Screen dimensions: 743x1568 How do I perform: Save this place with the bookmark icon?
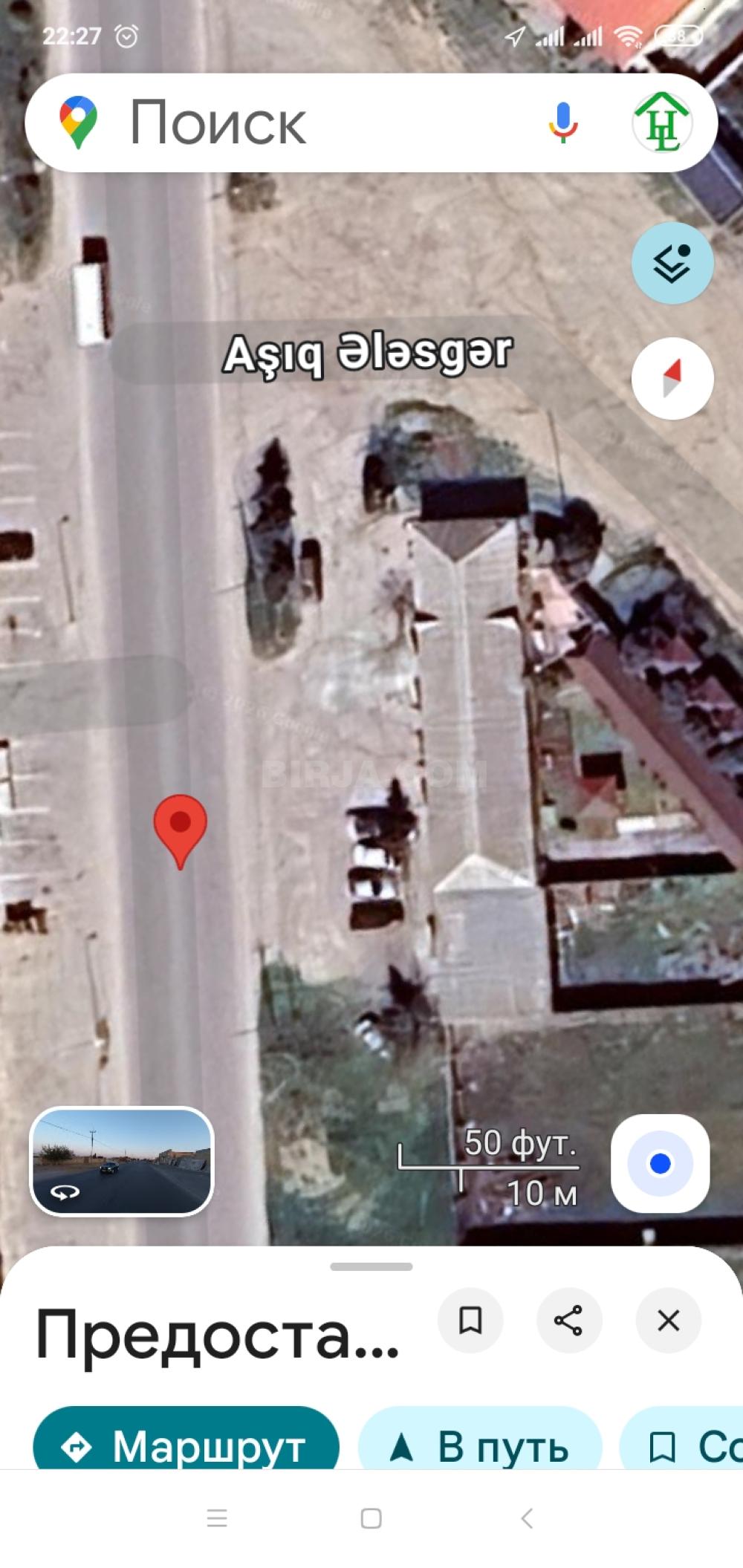click(x=470, y=1320)
